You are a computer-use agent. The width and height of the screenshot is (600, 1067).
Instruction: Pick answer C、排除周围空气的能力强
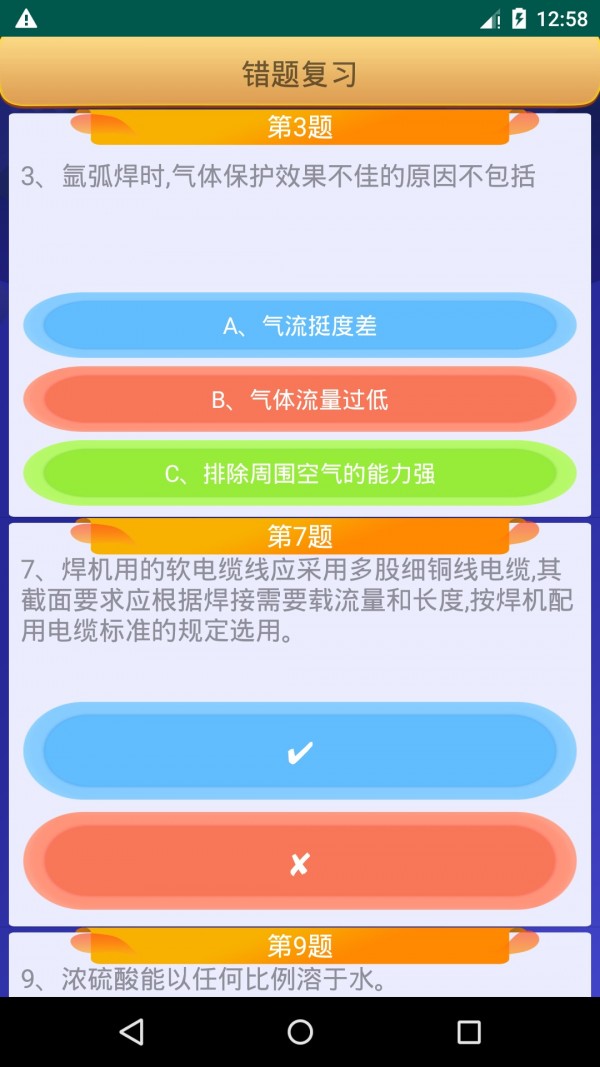pyautogui.click(x=300, y=474)
